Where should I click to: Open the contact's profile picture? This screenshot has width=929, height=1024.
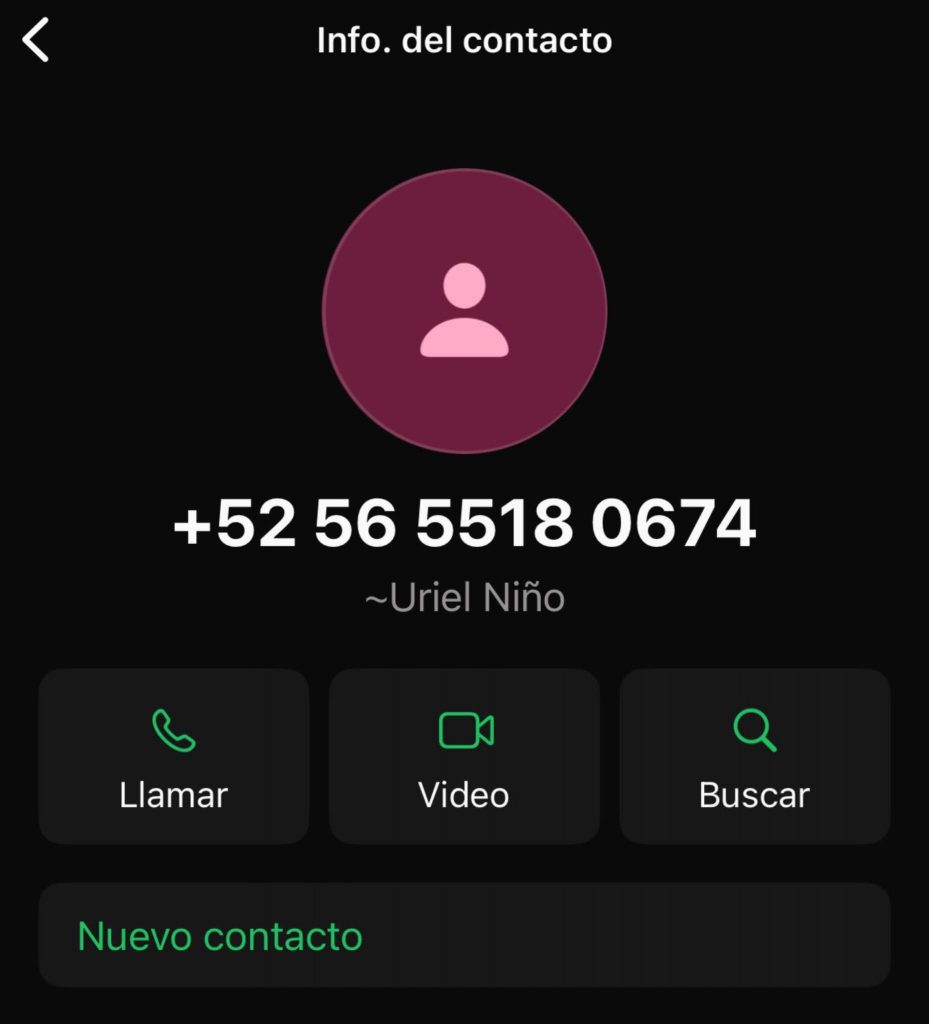tap(464, 311)
